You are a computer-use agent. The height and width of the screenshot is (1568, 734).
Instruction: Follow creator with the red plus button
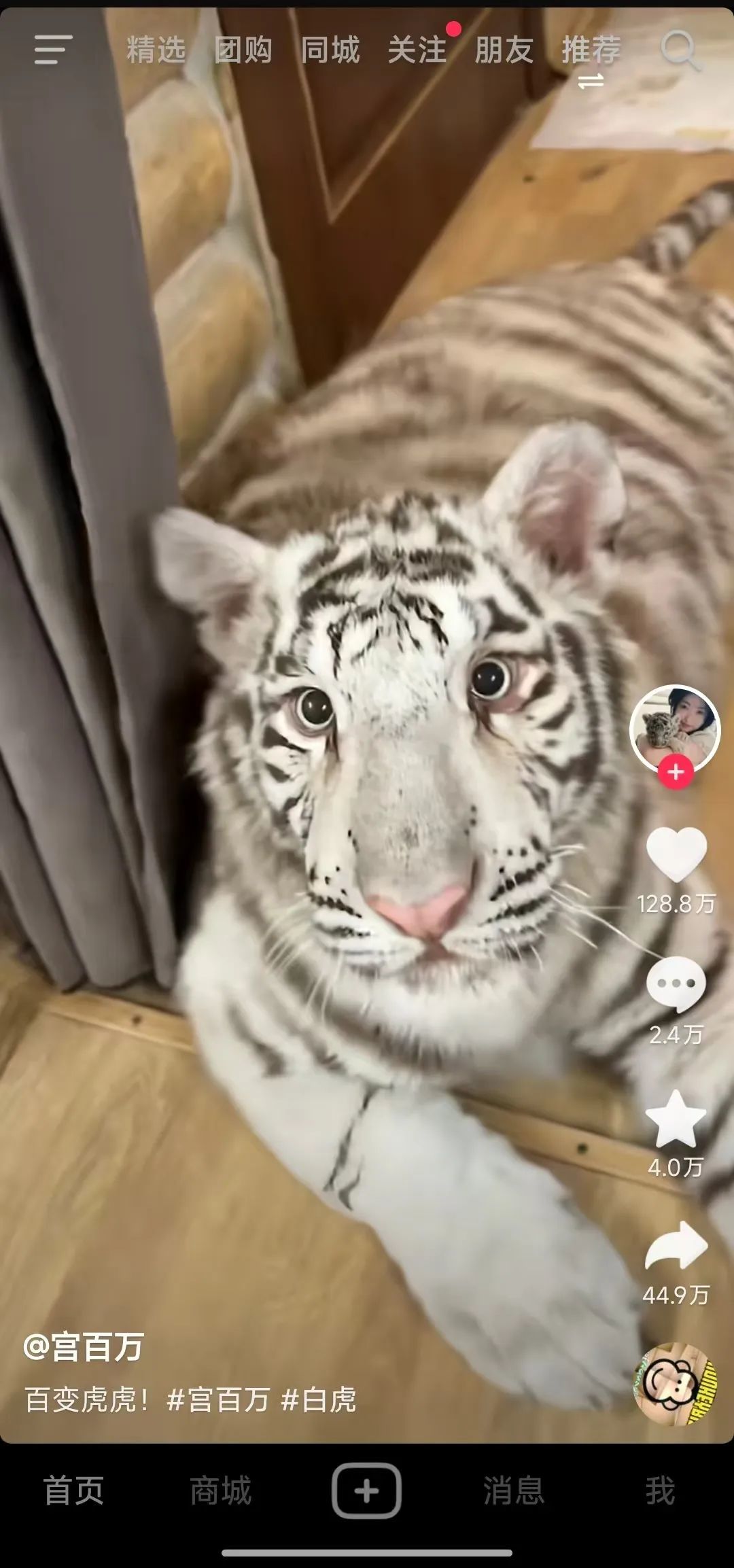[675, 772]
